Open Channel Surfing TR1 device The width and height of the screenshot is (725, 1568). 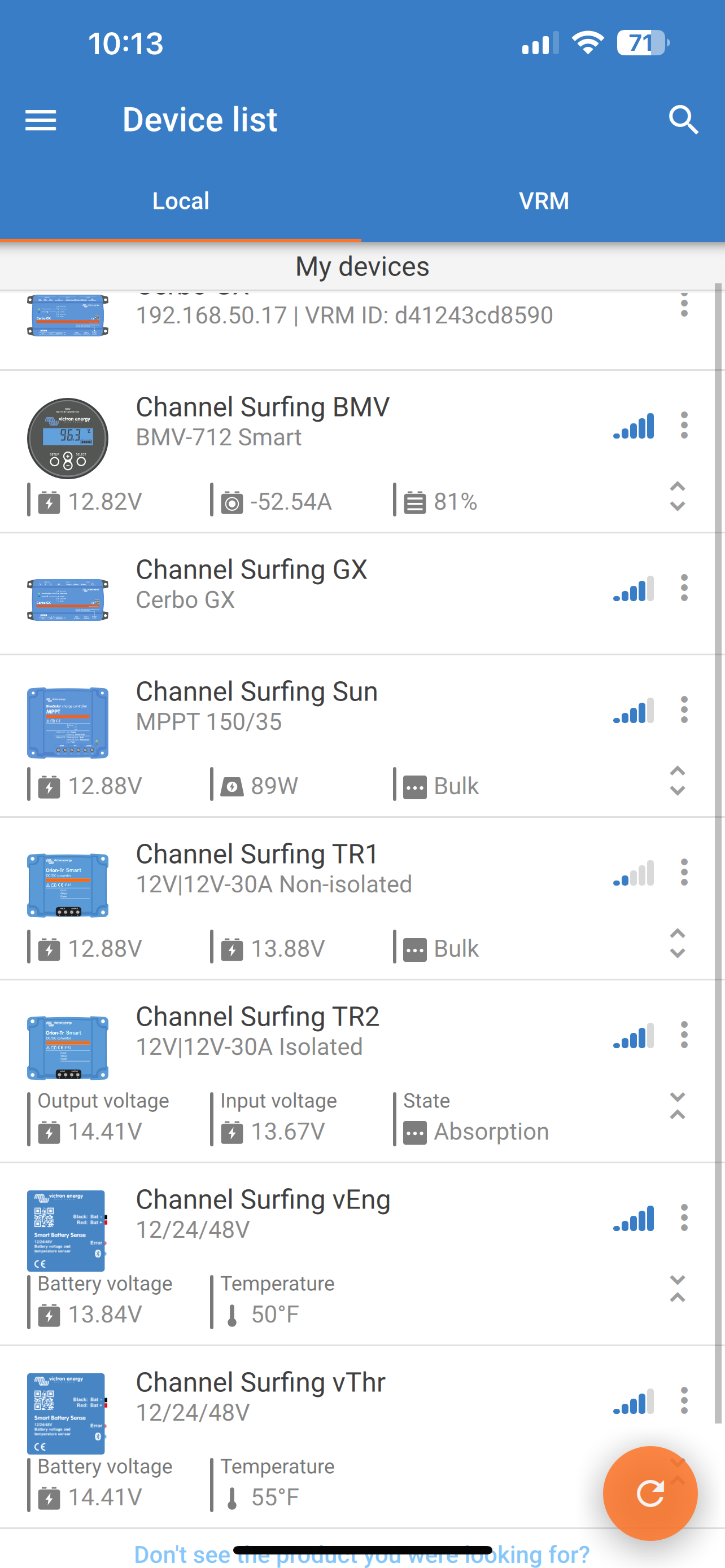coord(256,868)
